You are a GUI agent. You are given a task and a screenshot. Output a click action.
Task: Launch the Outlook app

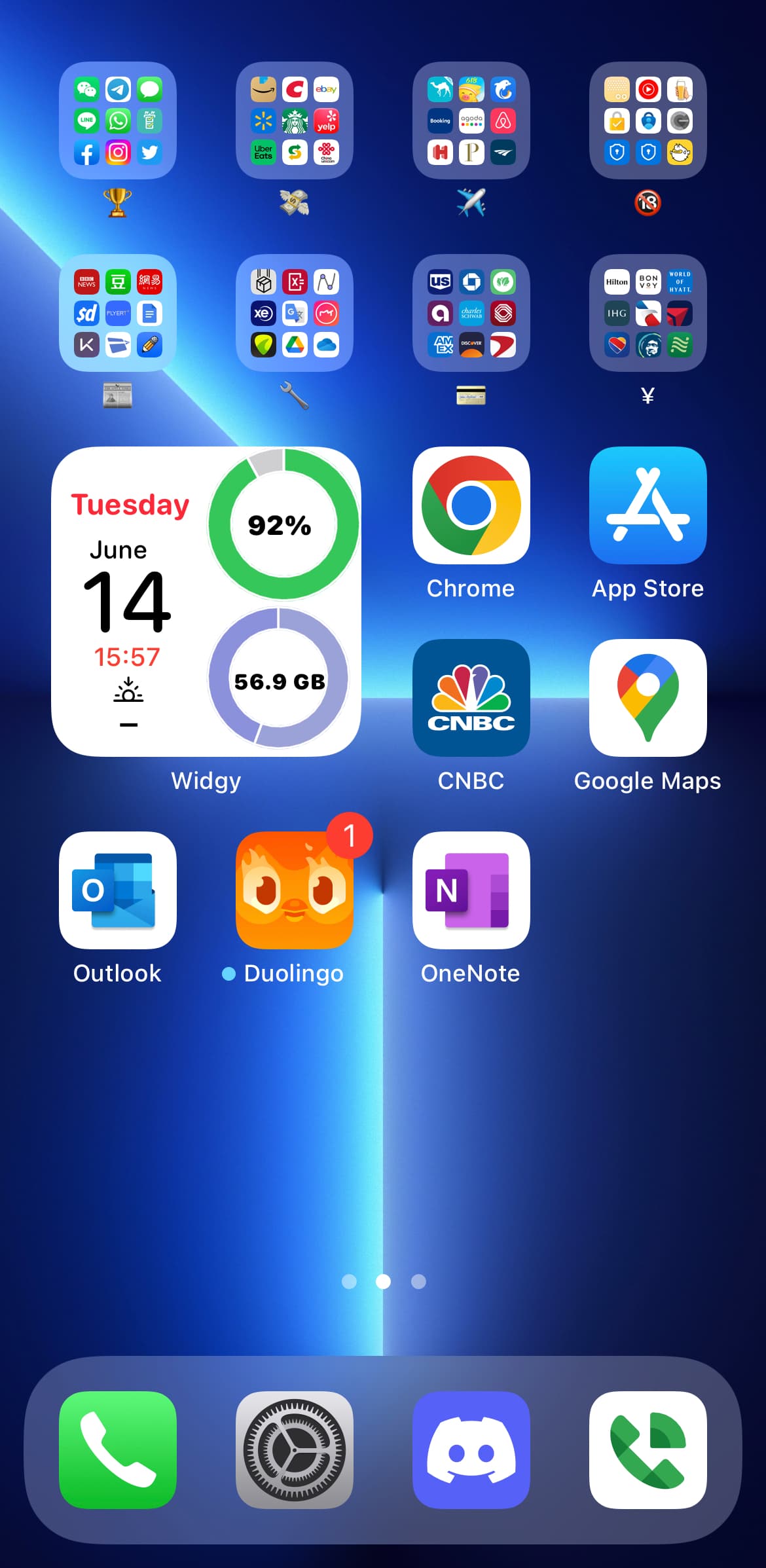tap(118, 890)
